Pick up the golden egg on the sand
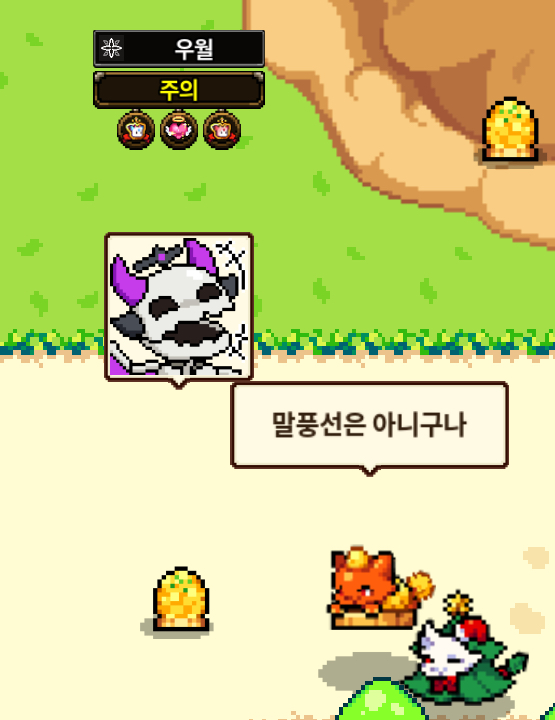 pos(181,599)
